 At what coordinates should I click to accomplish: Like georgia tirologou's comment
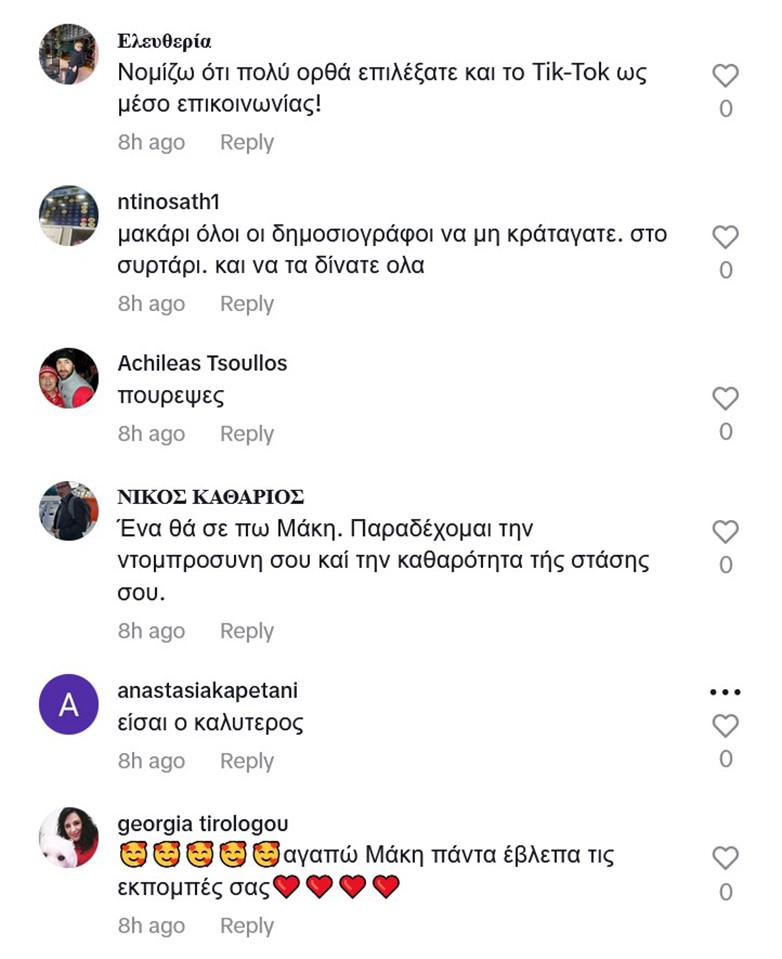[725, 858]
